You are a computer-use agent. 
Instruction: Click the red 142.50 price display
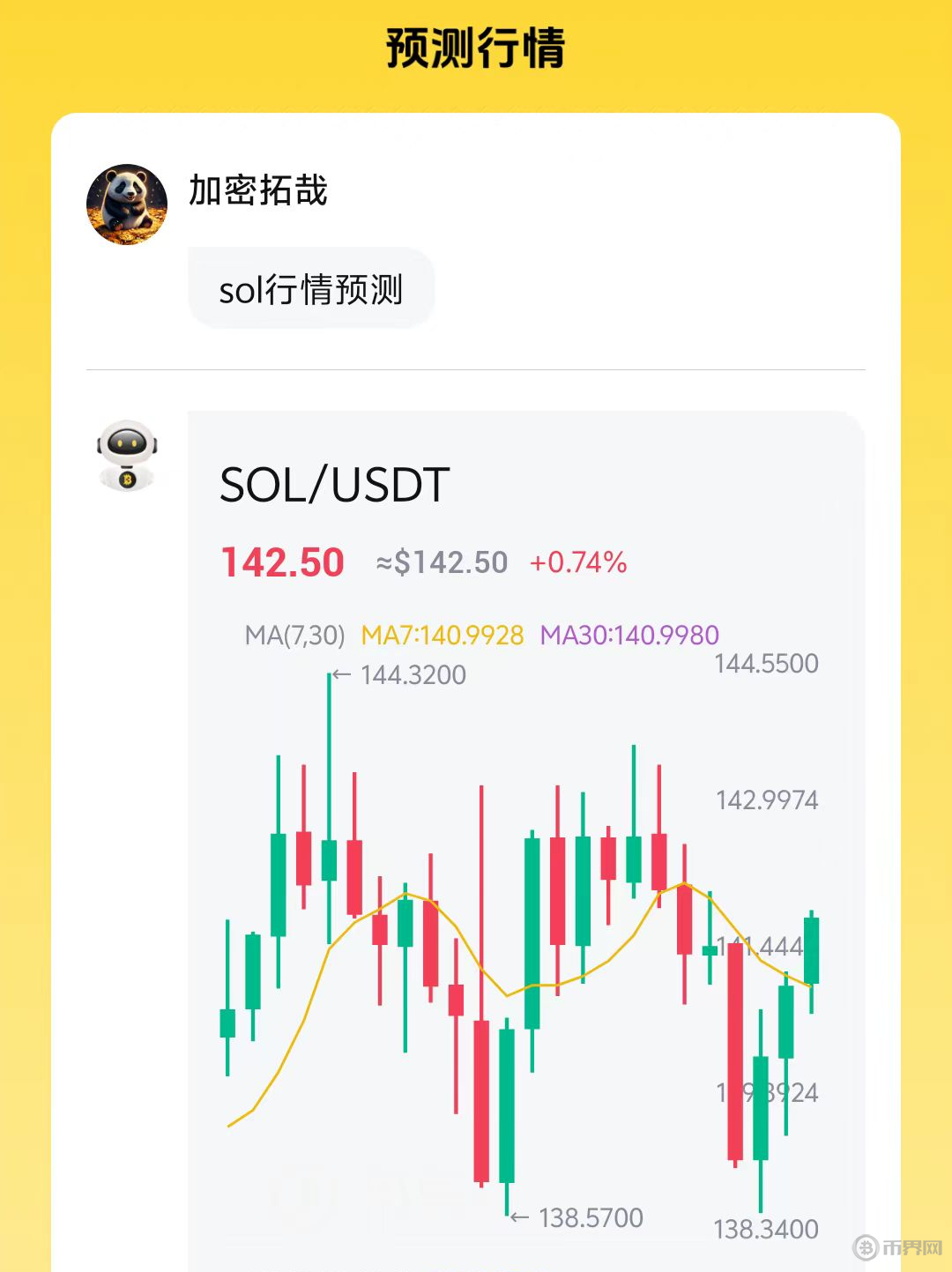click(280, 562)
